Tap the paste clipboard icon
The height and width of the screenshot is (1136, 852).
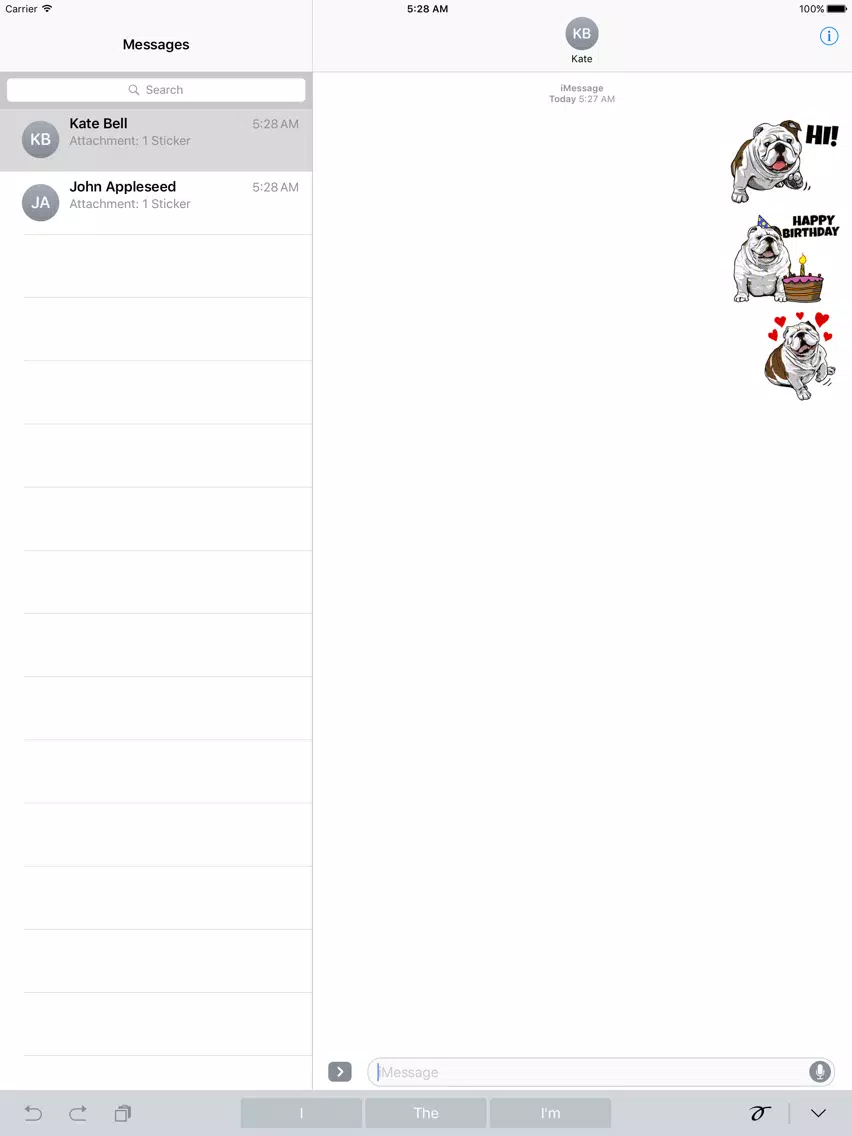pos(123,1113)
